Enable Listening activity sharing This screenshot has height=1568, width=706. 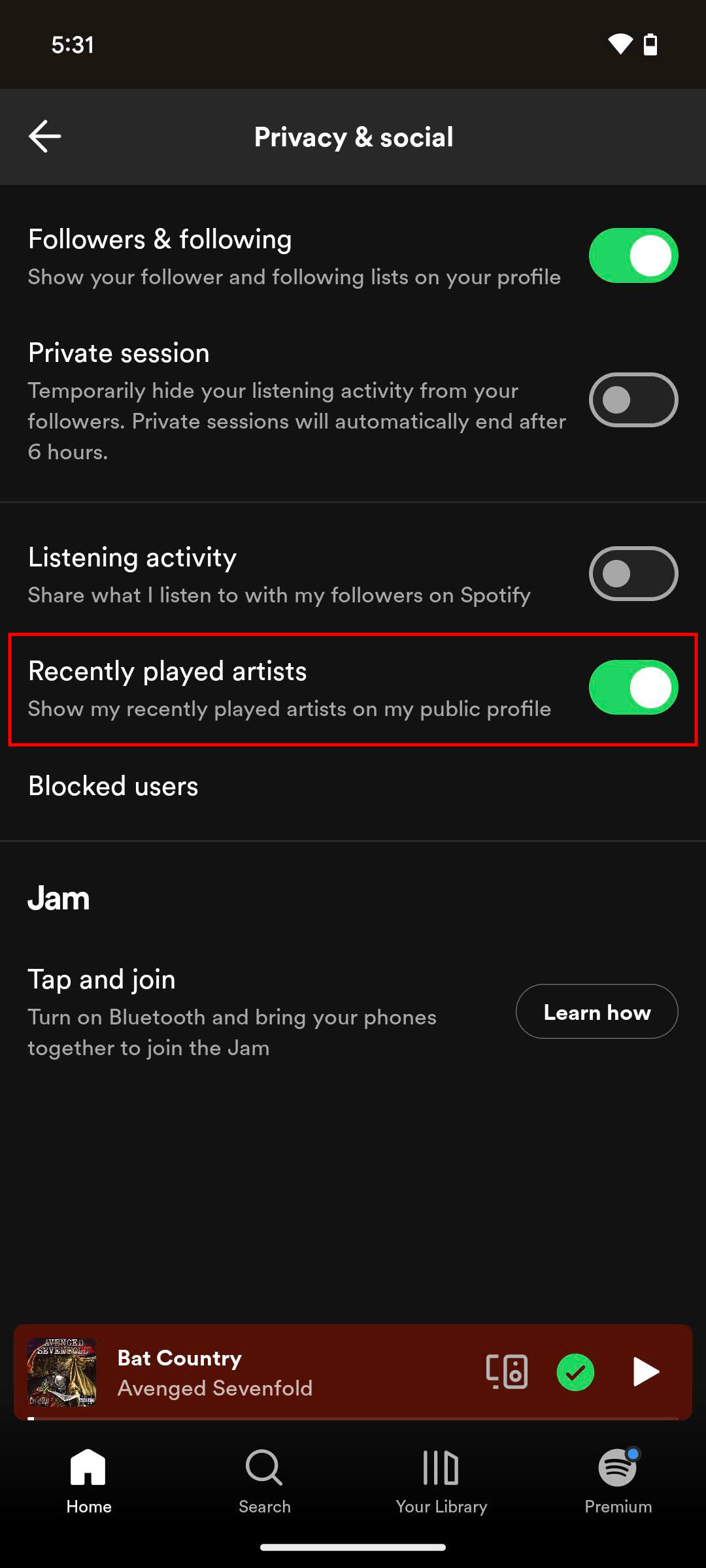(633, 574)
